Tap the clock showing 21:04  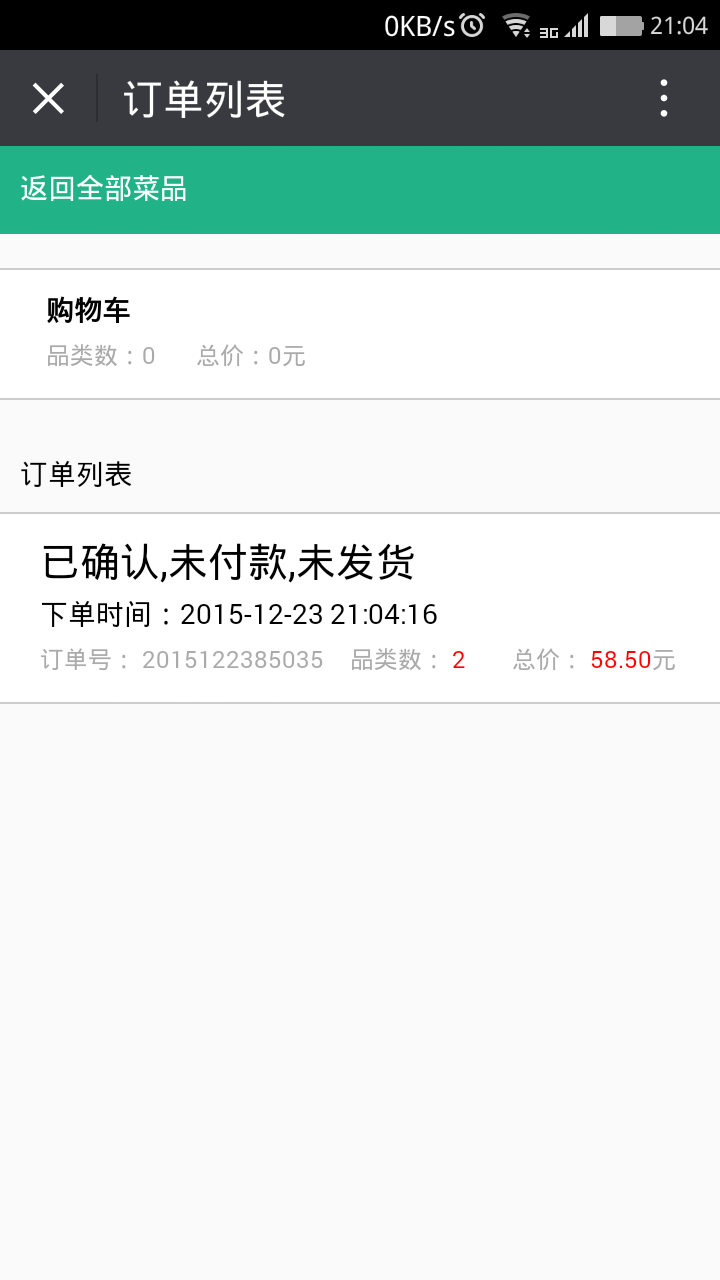(x=681, y=25)
